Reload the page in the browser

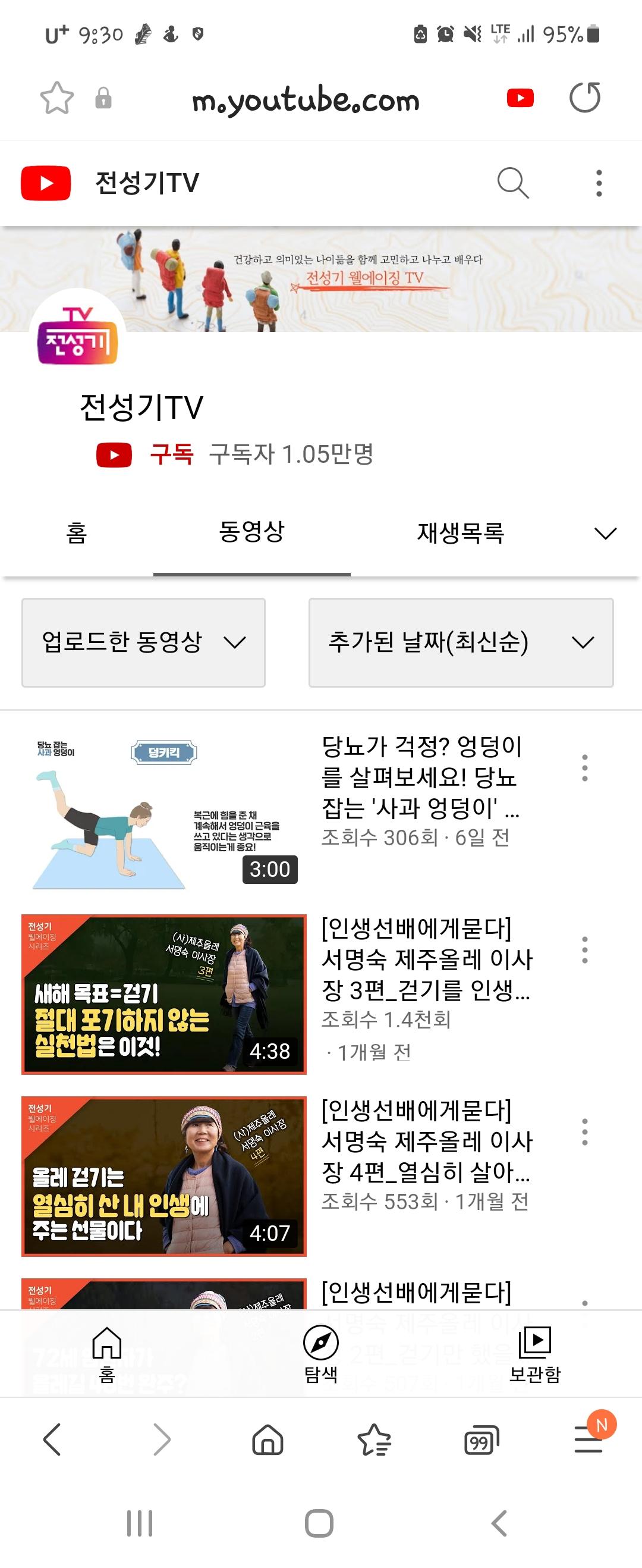[x=584, y=98]
